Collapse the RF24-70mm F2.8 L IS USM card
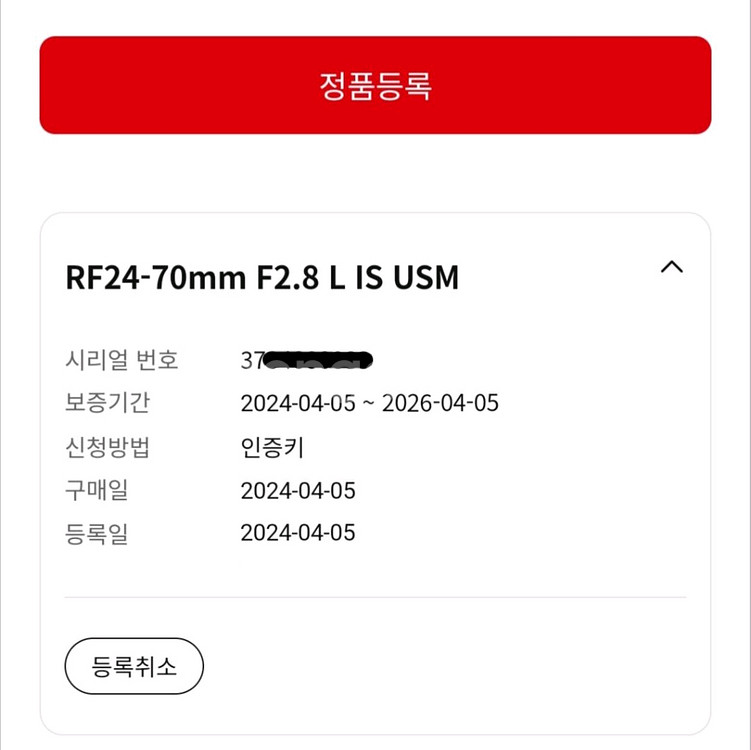The width and height of the screenshot is (751, 750). click(672, 267)
